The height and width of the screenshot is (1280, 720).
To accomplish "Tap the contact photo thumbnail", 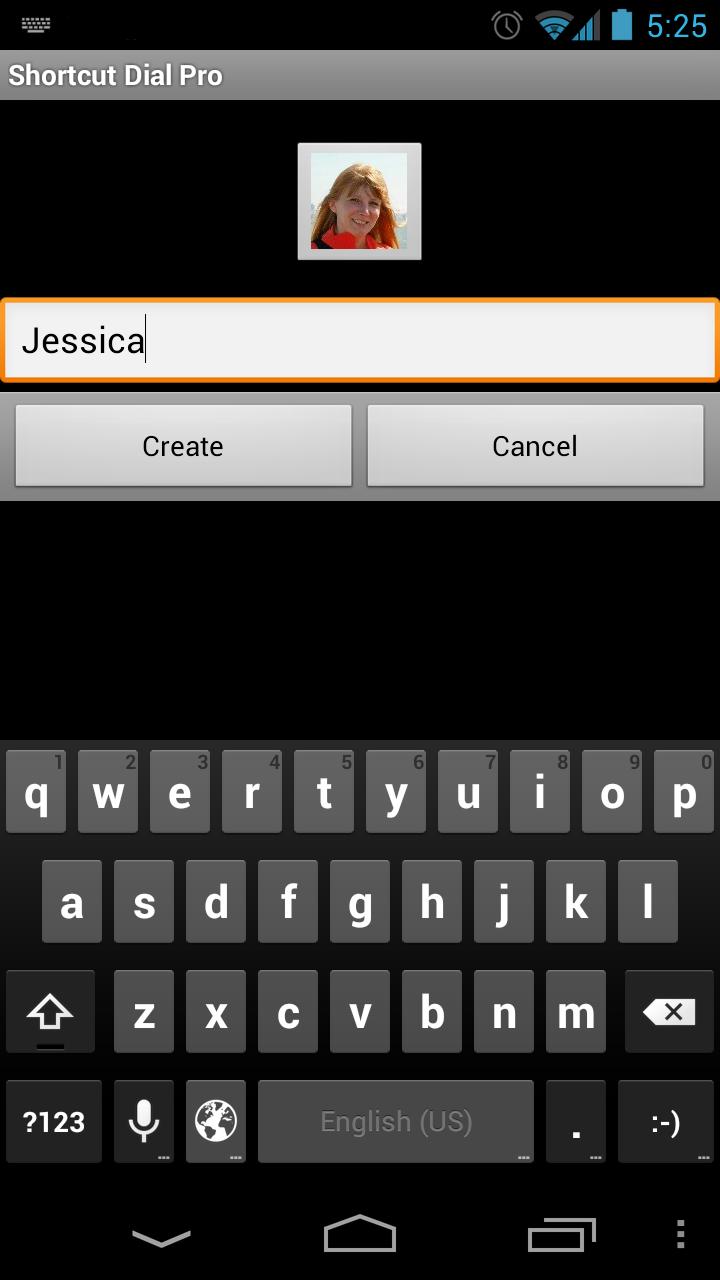I will click(359, 201).
